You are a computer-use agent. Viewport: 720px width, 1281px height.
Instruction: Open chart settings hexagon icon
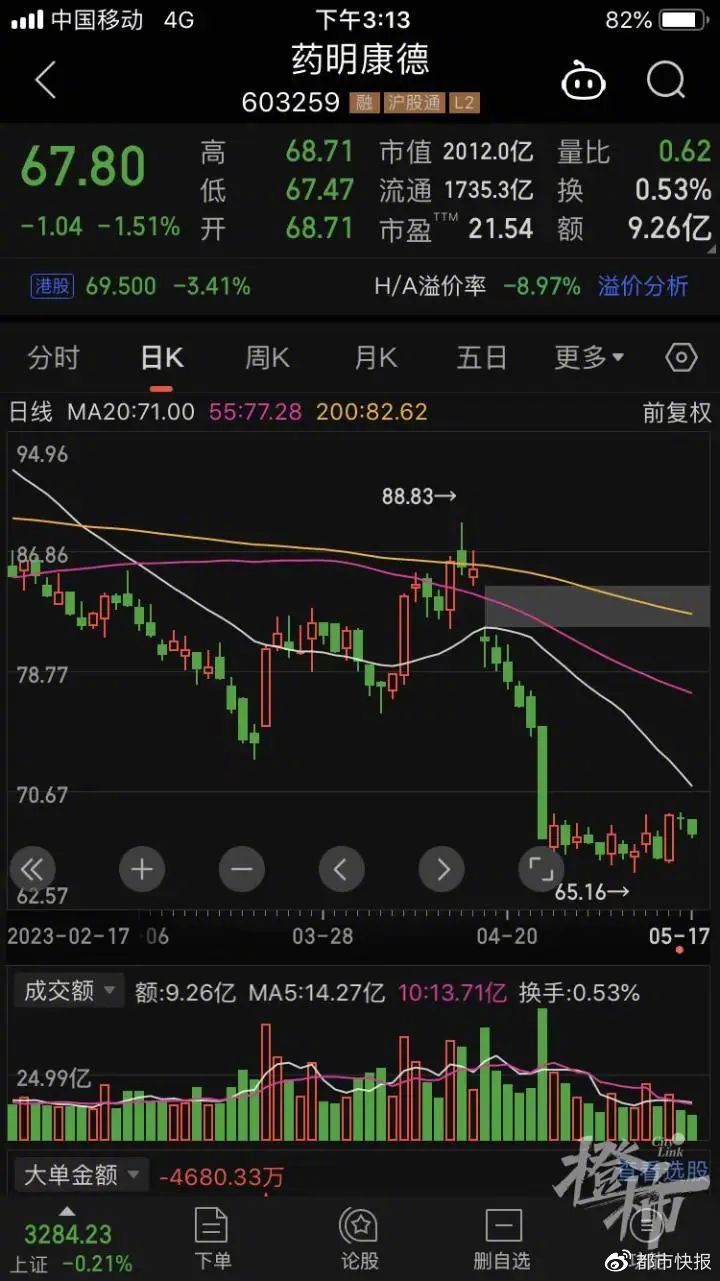click(x=681, y=358)
